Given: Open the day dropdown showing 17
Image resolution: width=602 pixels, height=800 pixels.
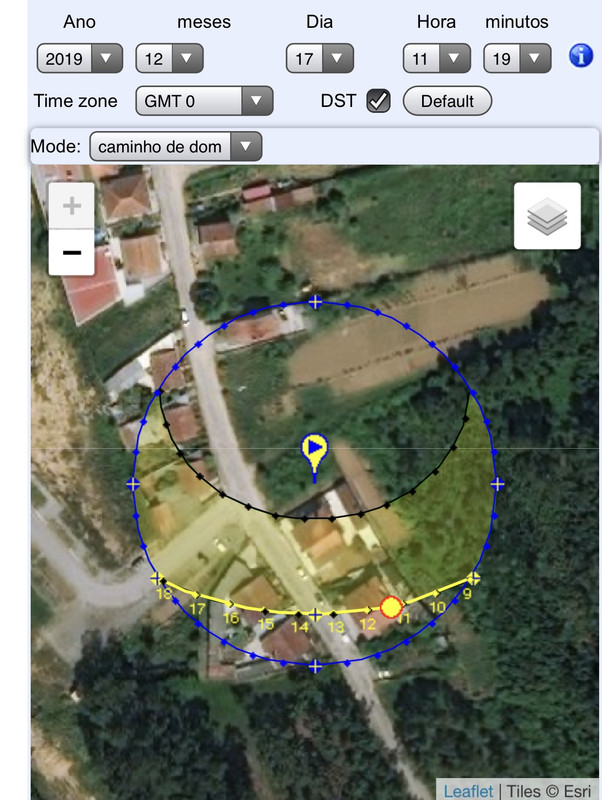Looking at the screenshot, I should point(319,58).
